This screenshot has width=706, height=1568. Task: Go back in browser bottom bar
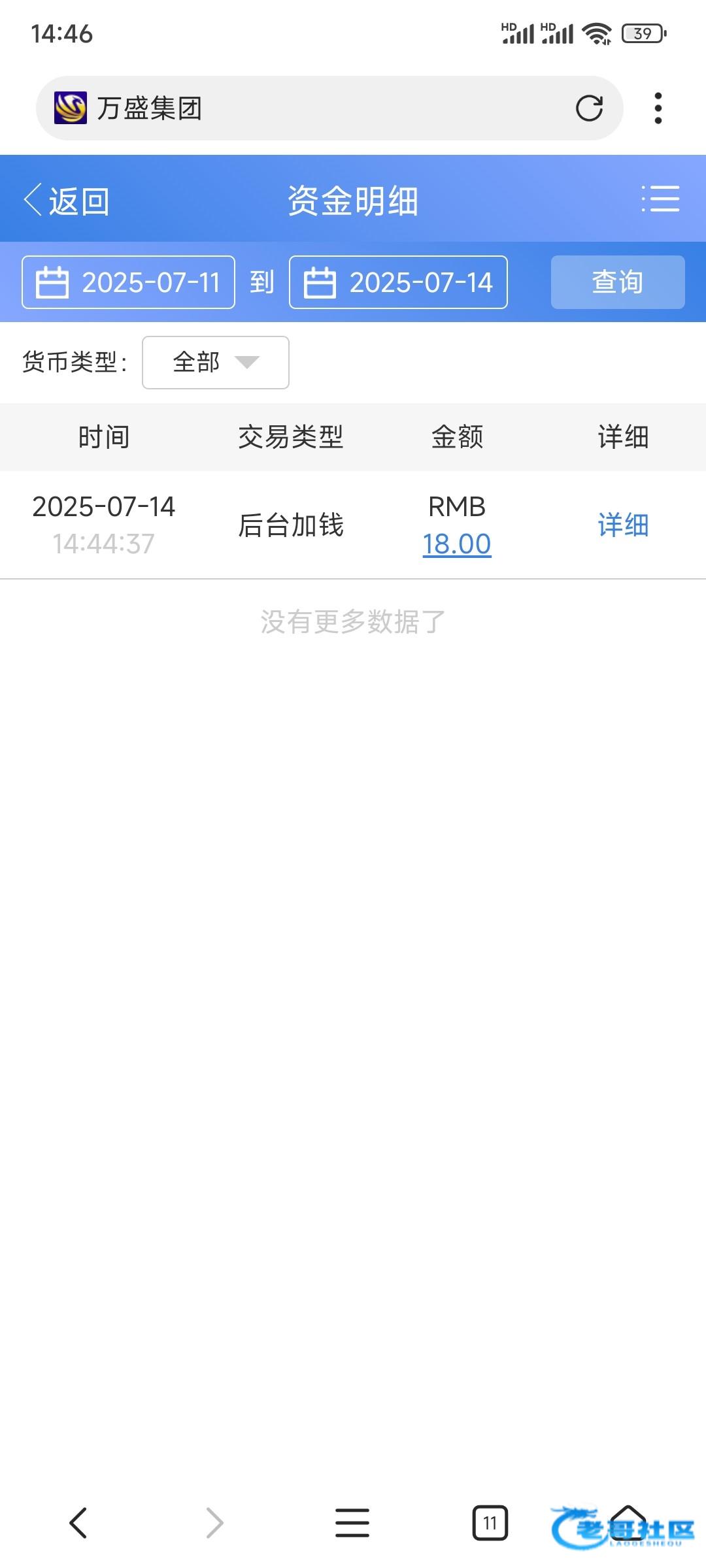coord(78,1523)
